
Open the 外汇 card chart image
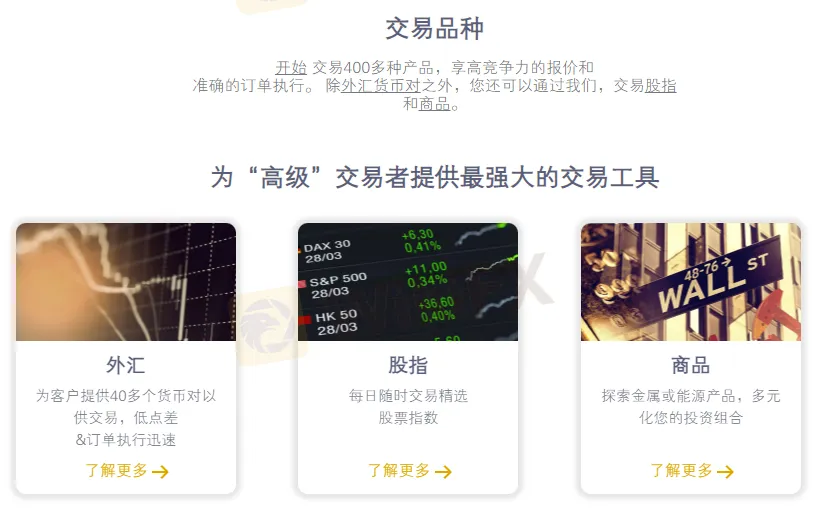[126, 282]
